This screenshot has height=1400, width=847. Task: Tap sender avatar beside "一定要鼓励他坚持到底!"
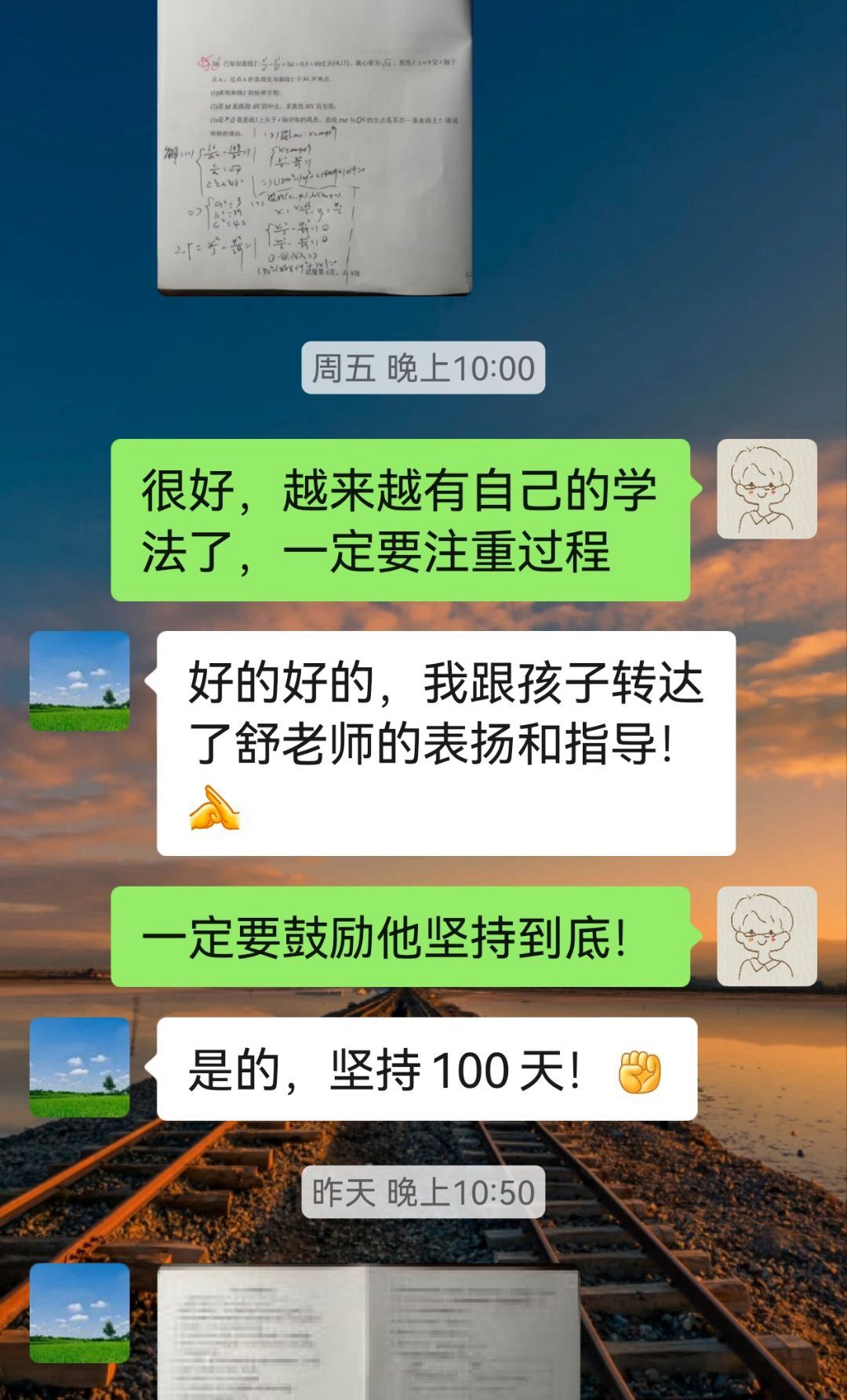(x=766, y=936)
